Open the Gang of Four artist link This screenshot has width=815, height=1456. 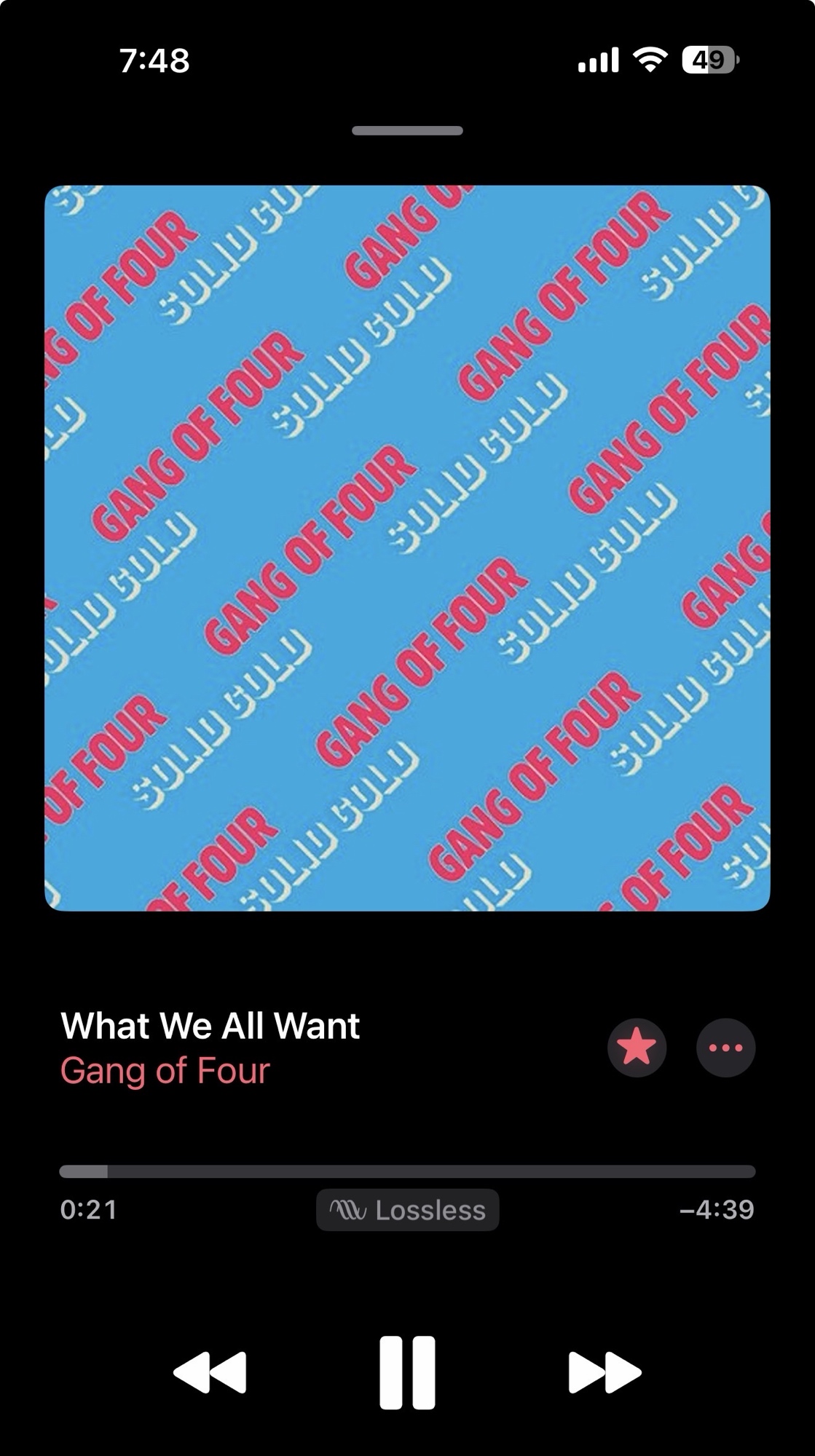click(x=165, y=1071)
